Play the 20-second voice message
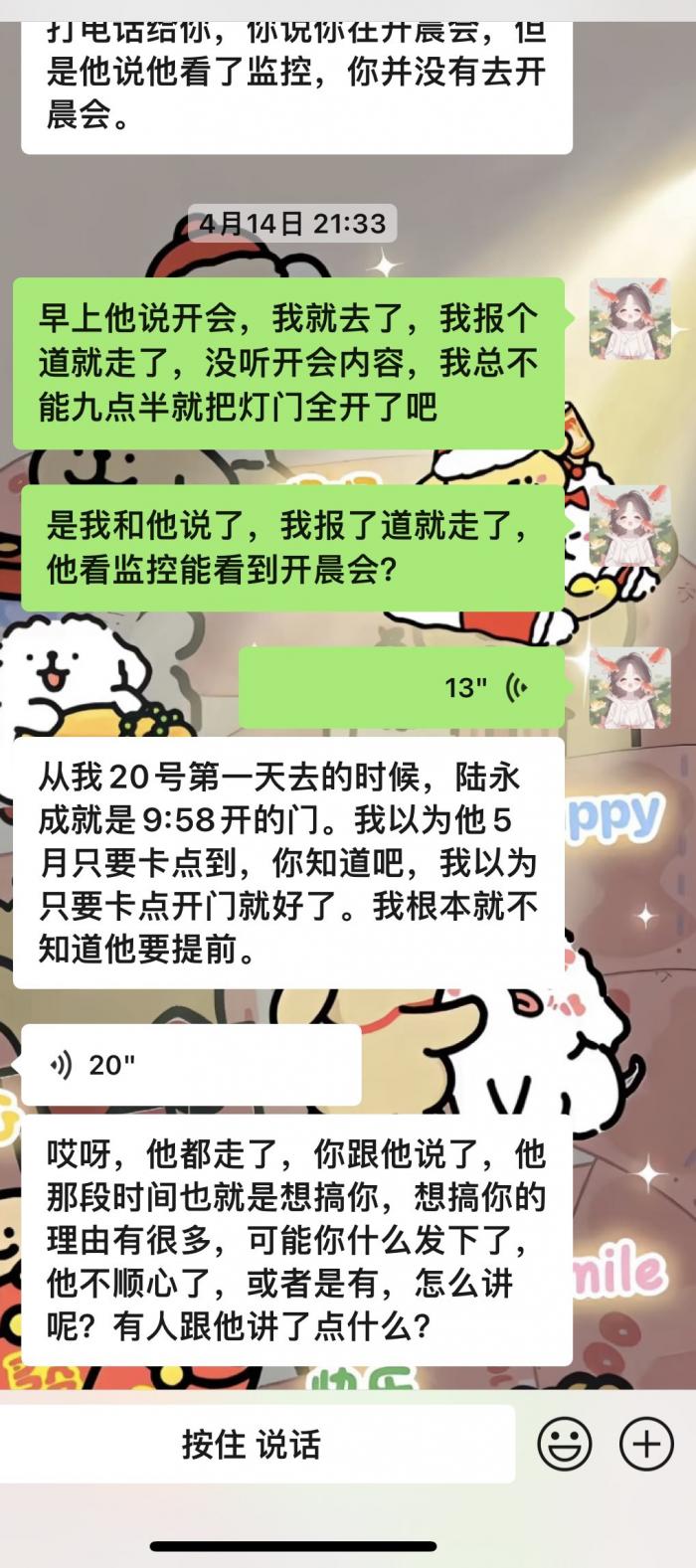Viewport: 696px width, 1568px height. (x=190, y=1065)
